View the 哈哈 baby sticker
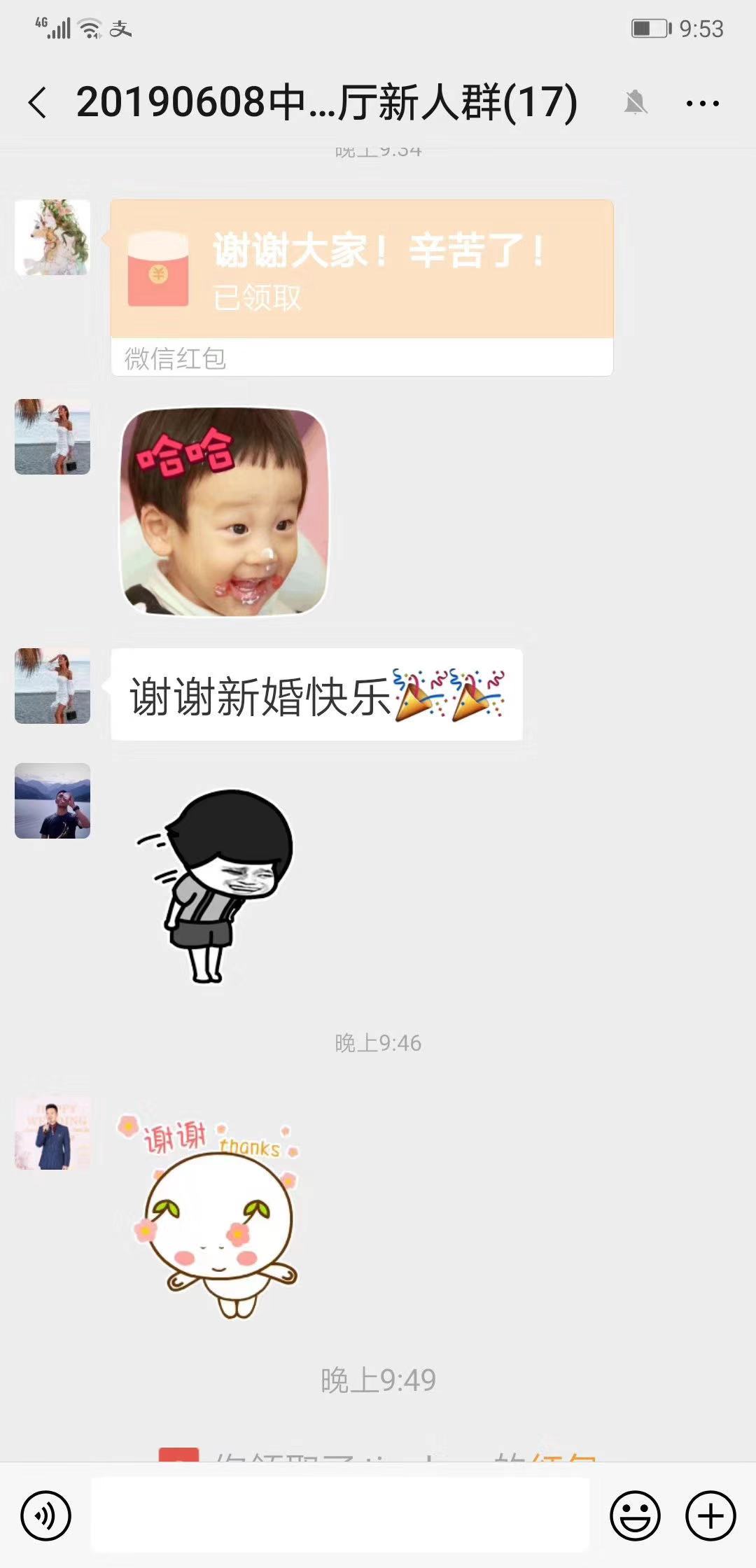This screenshot has height=1568, width=756. (x=224, y=512)
